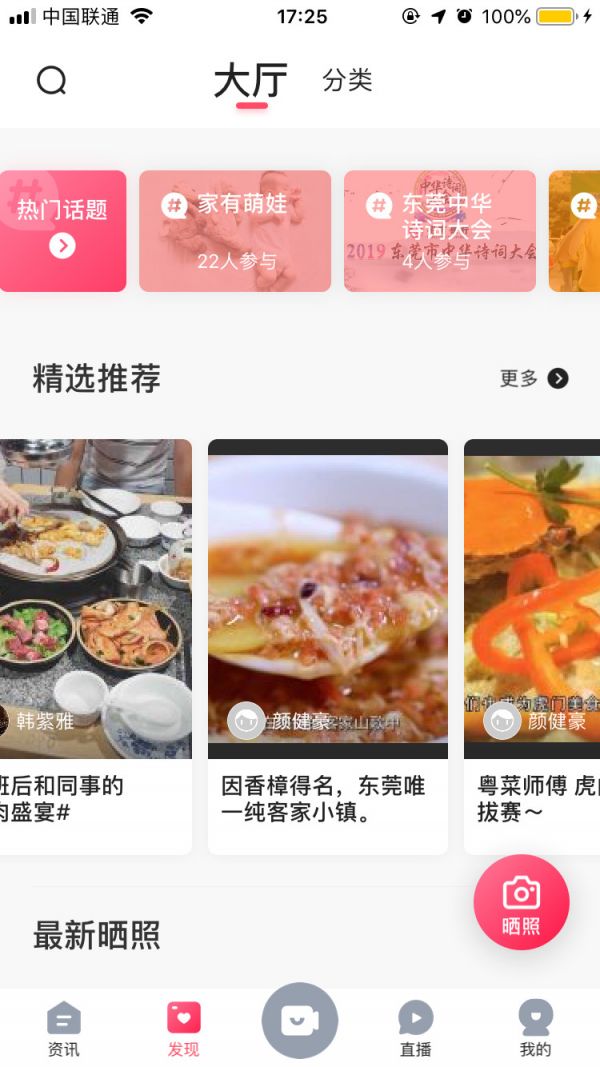600x1067 pixels.
Task: Open the 东莞中华诗词大会 topic
Action: pyautogui.click(x=440, y=231)
